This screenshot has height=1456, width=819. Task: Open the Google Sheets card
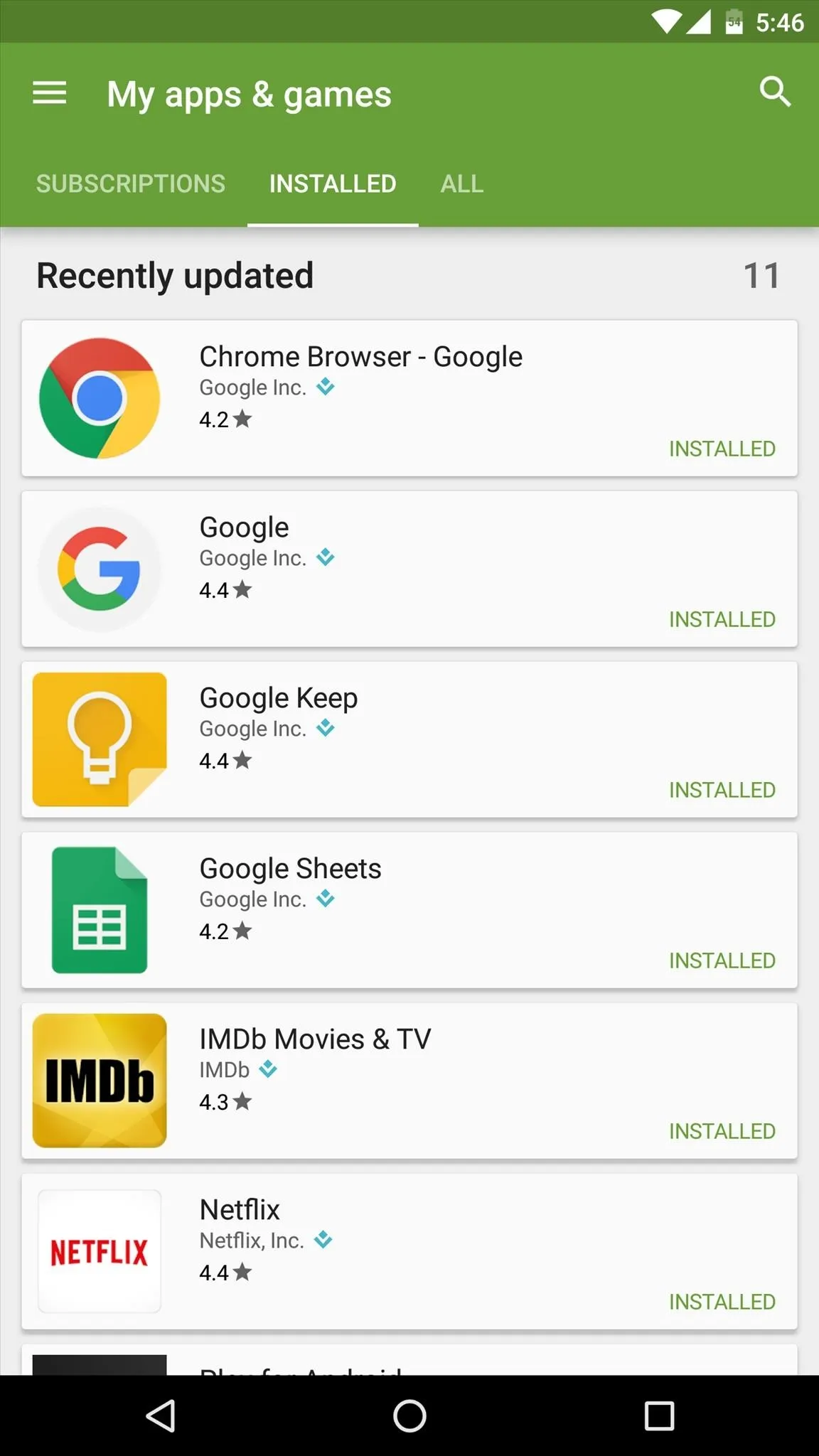pyautogui.click(x=409, y=910)
